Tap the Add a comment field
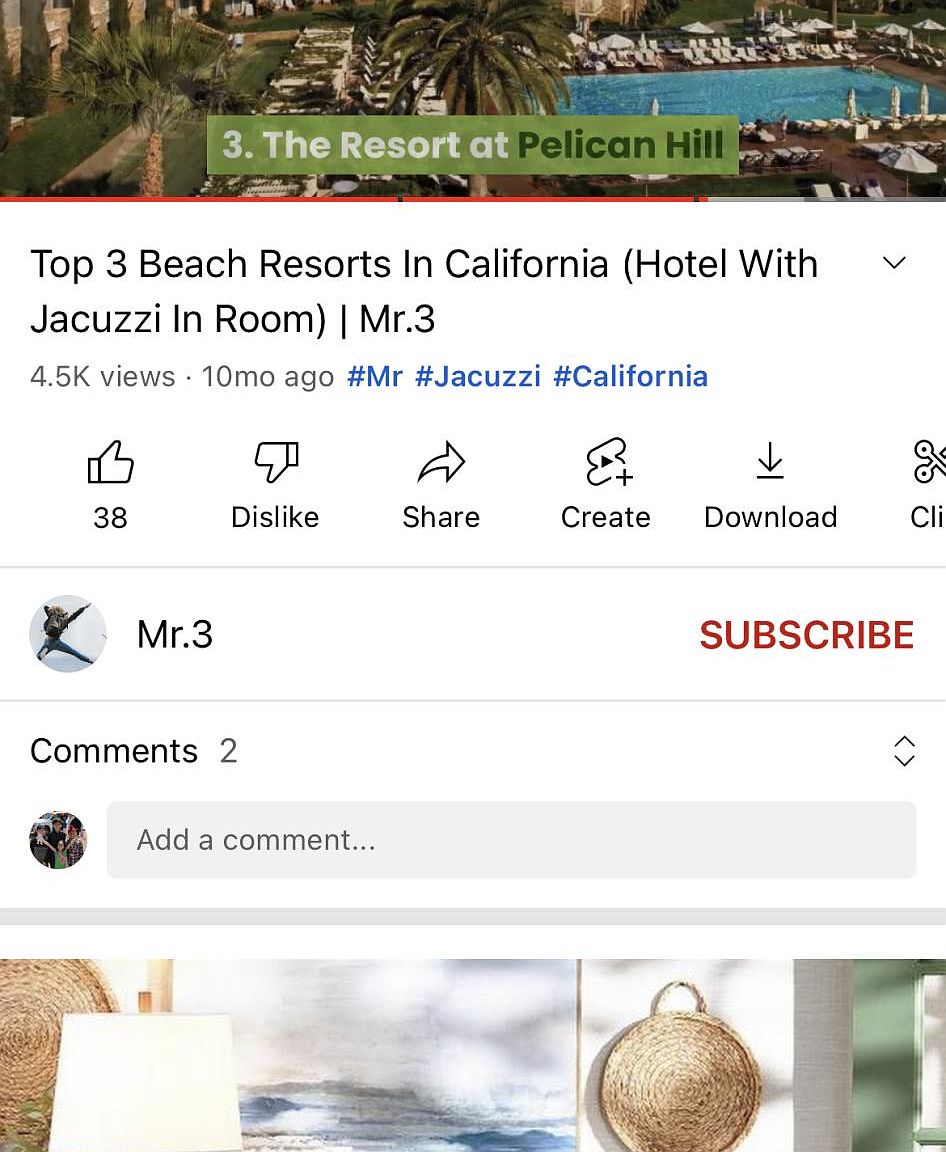The width and height of the screenshot is (946, 1152). click(x=511, y=840)
